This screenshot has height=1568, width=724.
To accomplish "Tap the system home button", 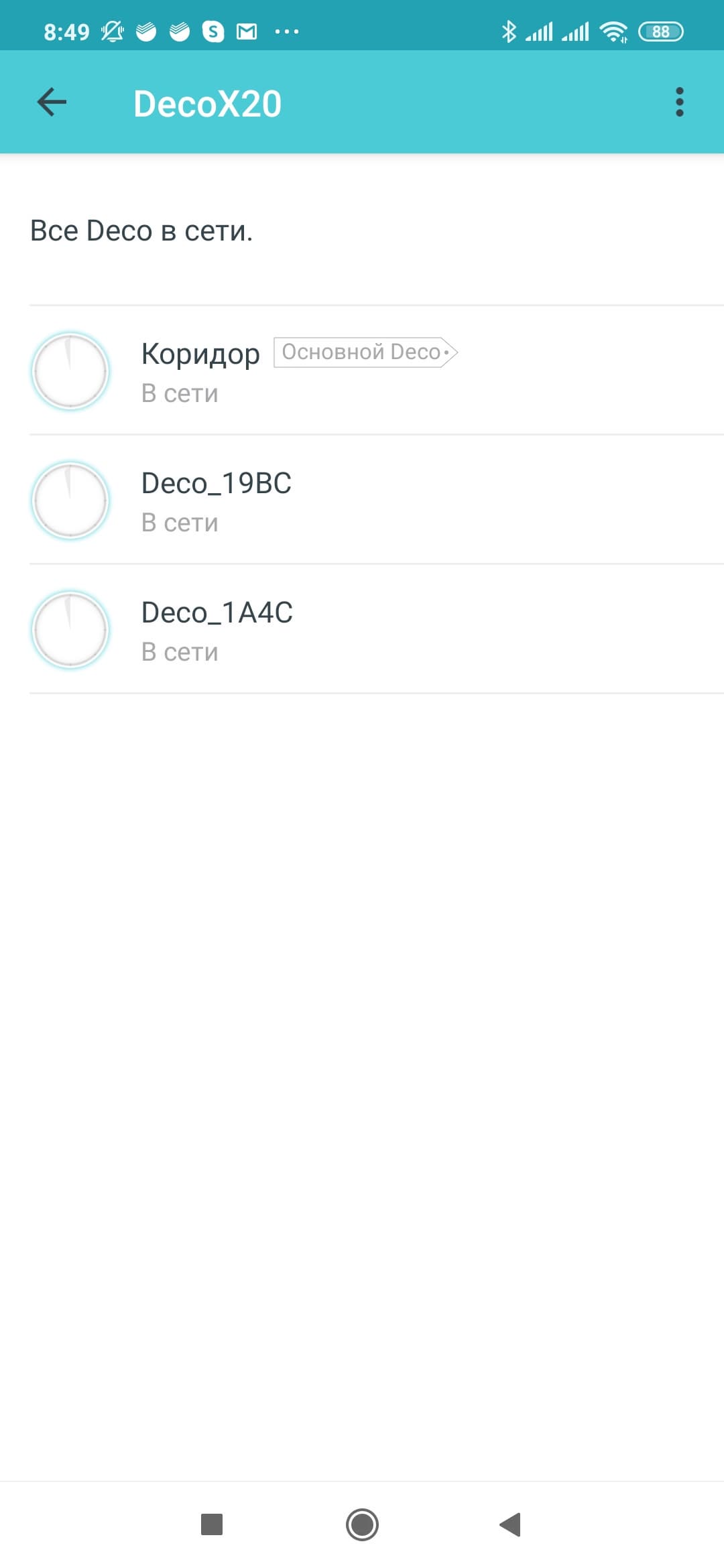I will click(362, 1524).
